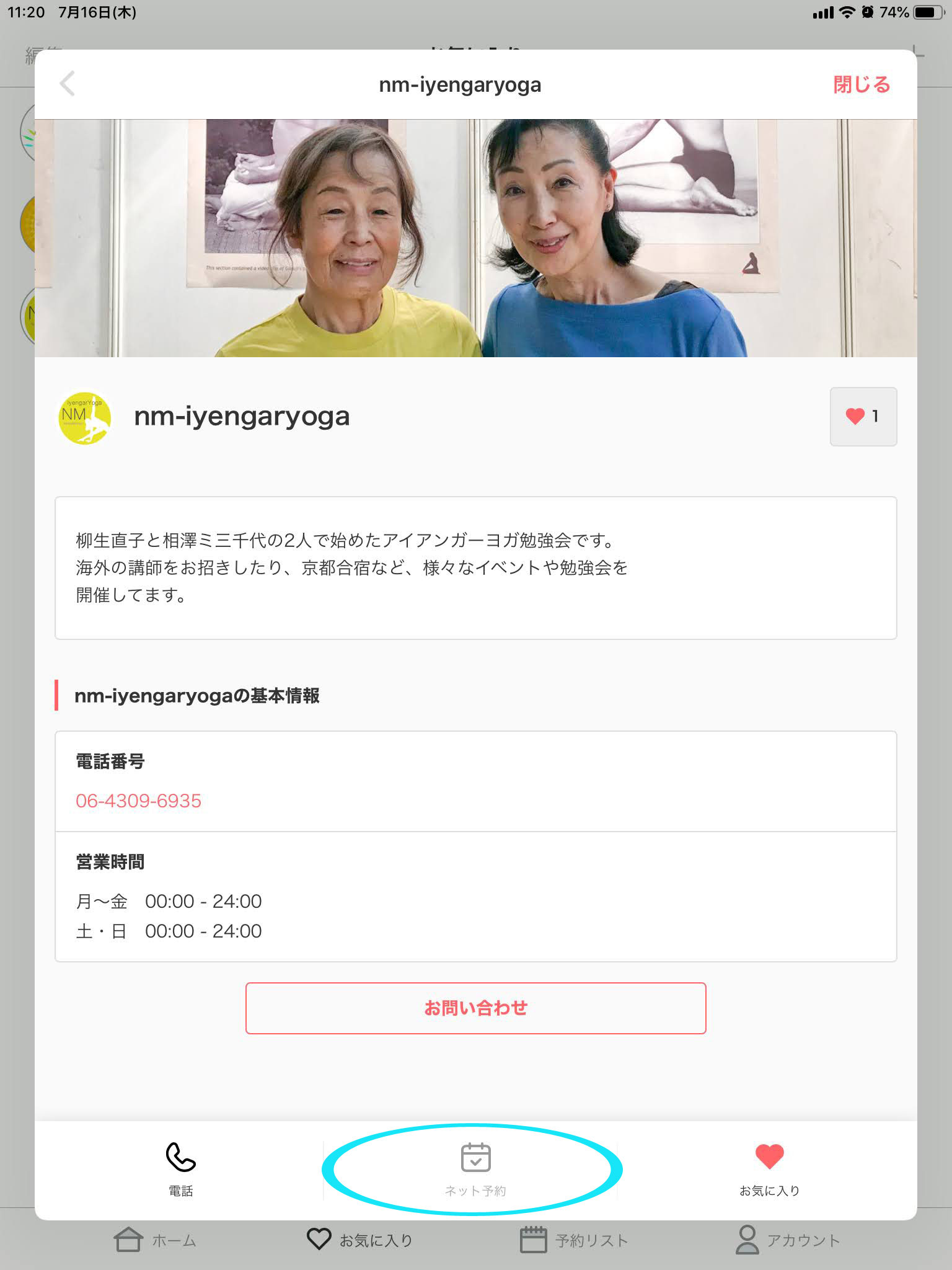Open the お問い合わせ inquiry button
This screenshot has height=1270, width=952.
tap(475, 1008)
